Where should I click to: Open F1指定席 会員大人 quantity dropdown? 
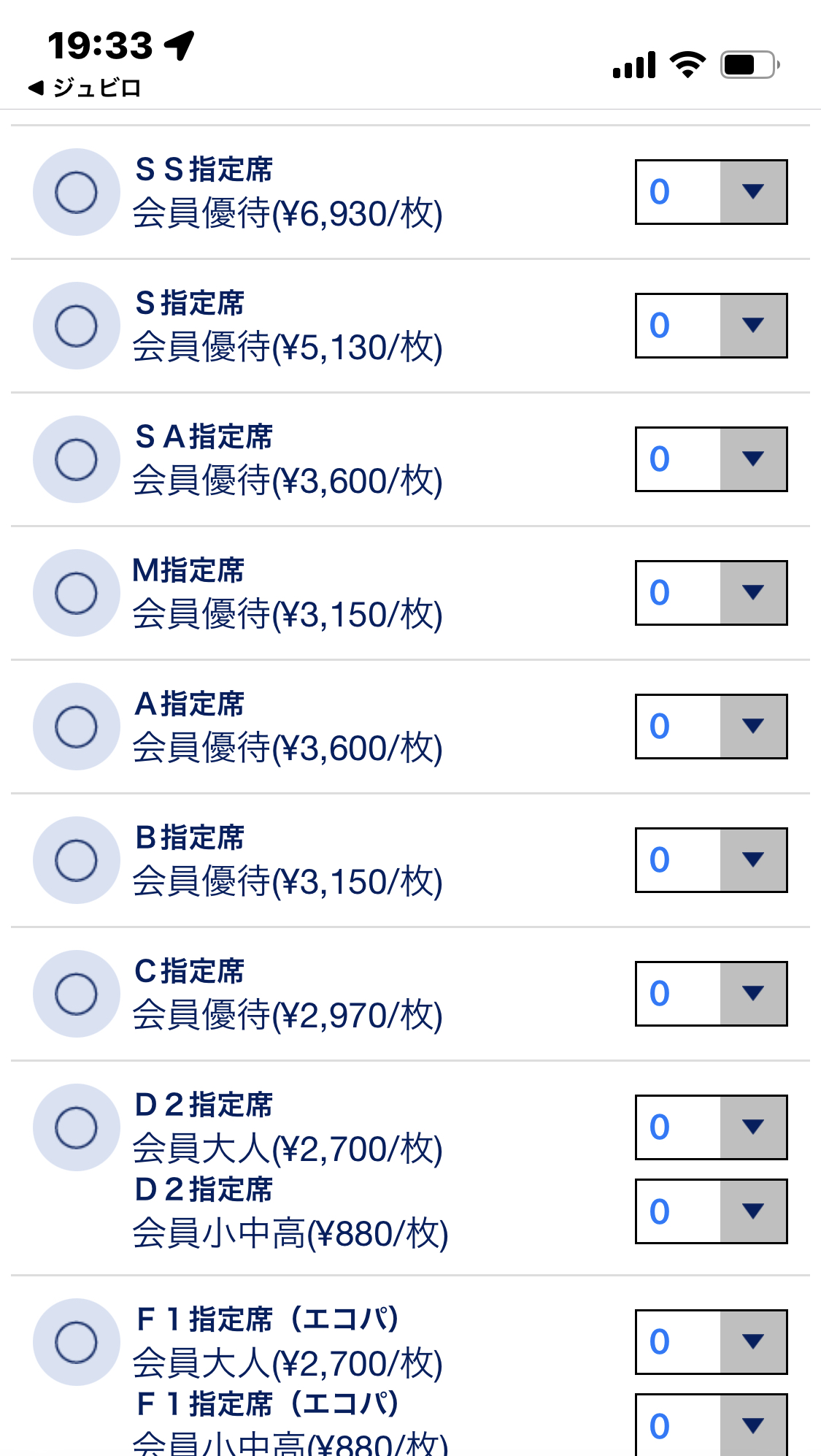712,1342
